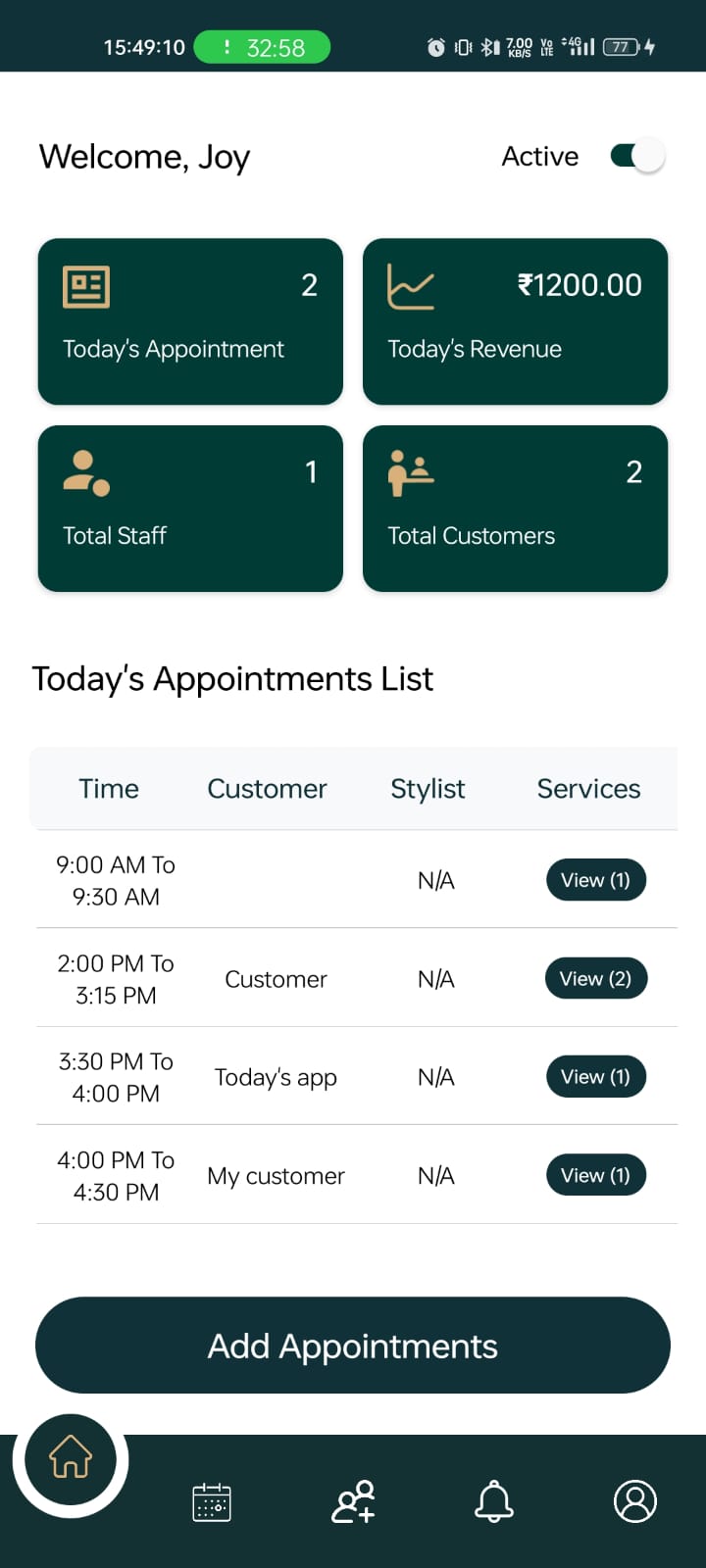View services for the 2:00 PM appointment
This screenshot has height=1568, width=706.
(x=595, y=978)
